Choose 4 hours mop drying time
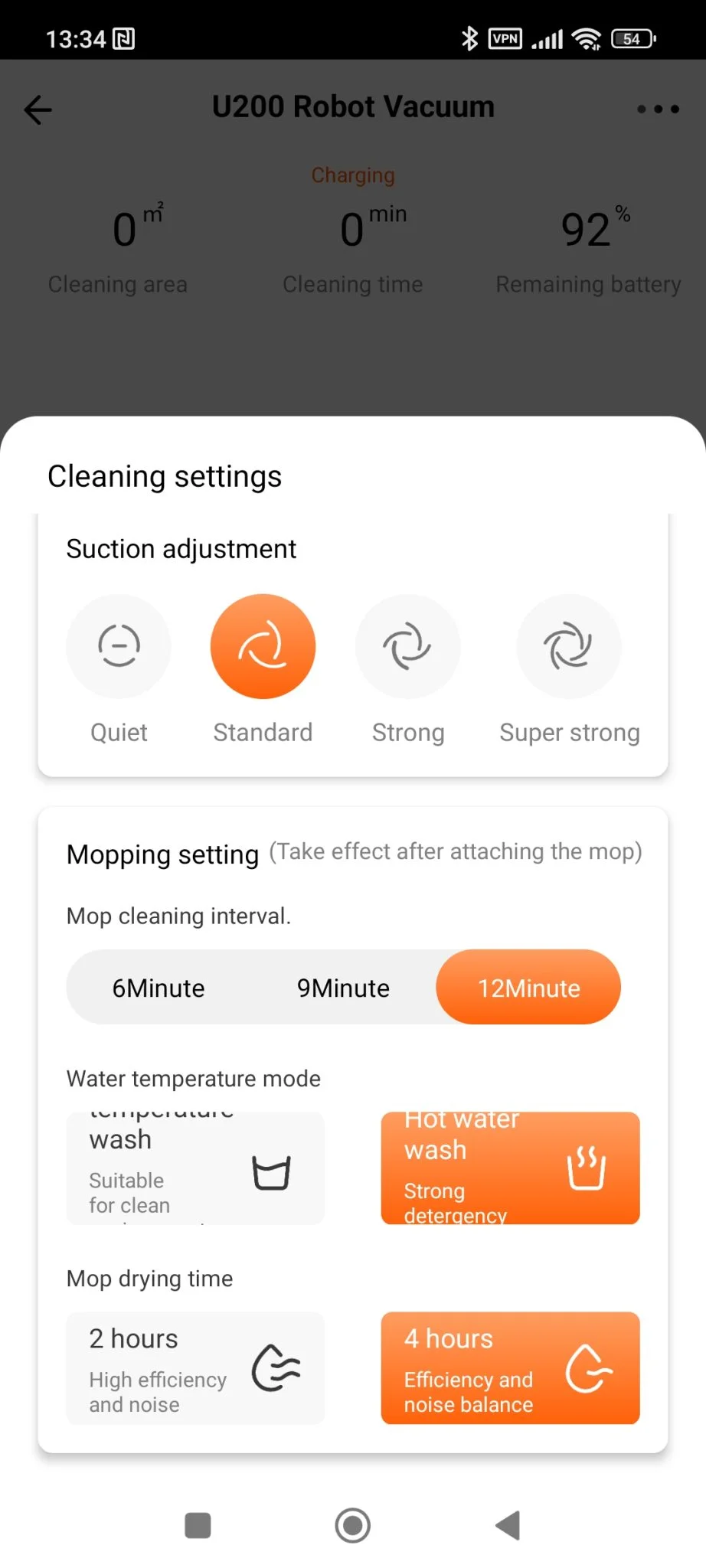 510,1368
